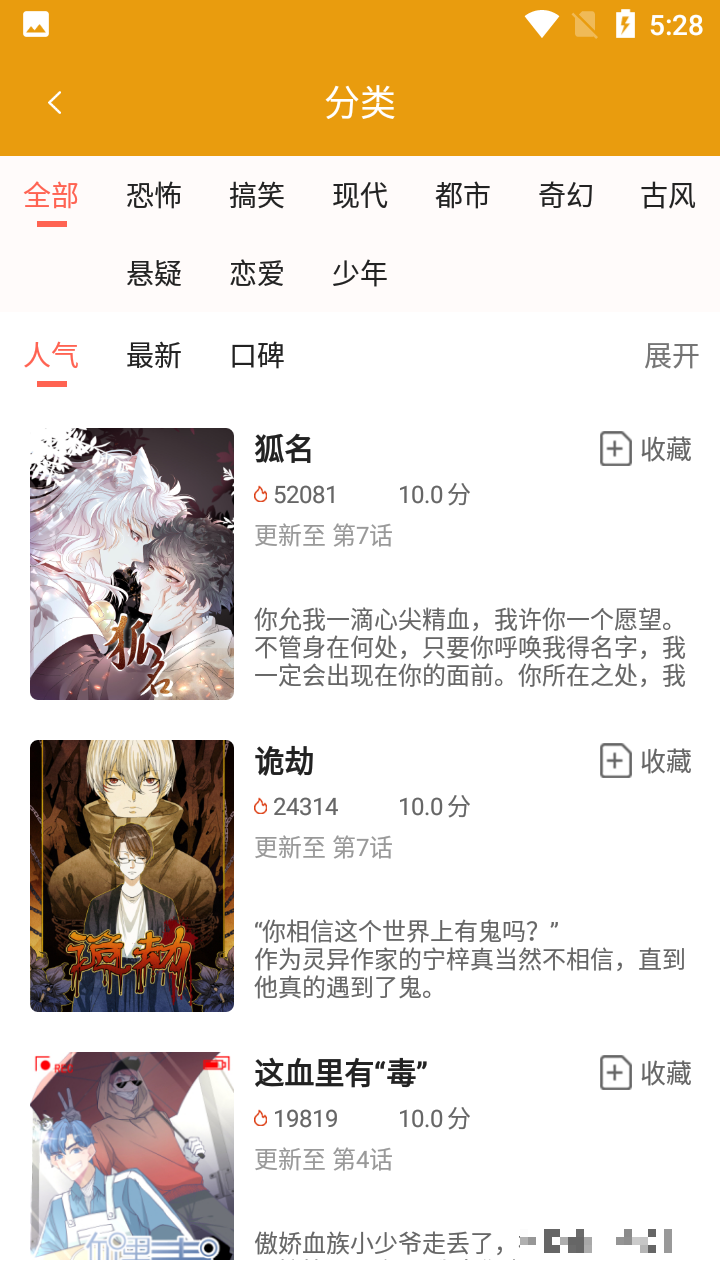The image size is (720, 1280).
Task: Add 狐名 to favorites via 收藏
Action: tap(646, 450)
